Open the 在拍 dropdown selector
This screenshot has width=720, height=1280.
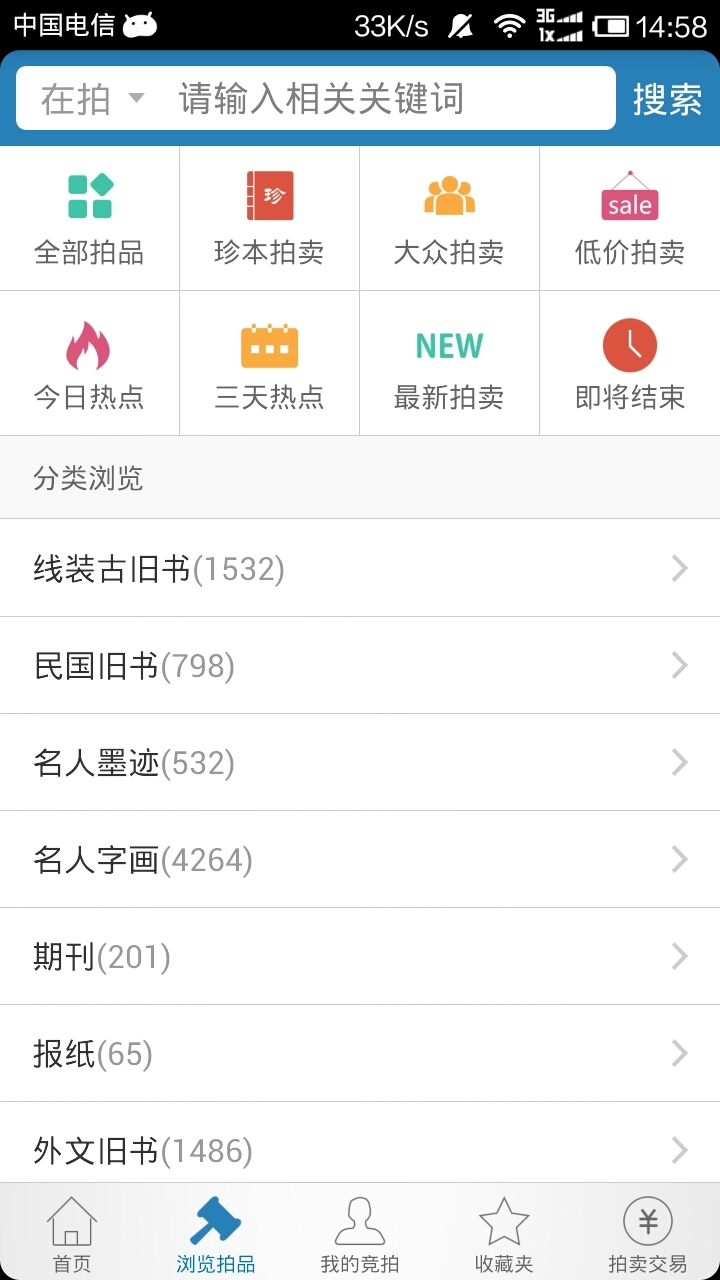click(x=92, y=99)
